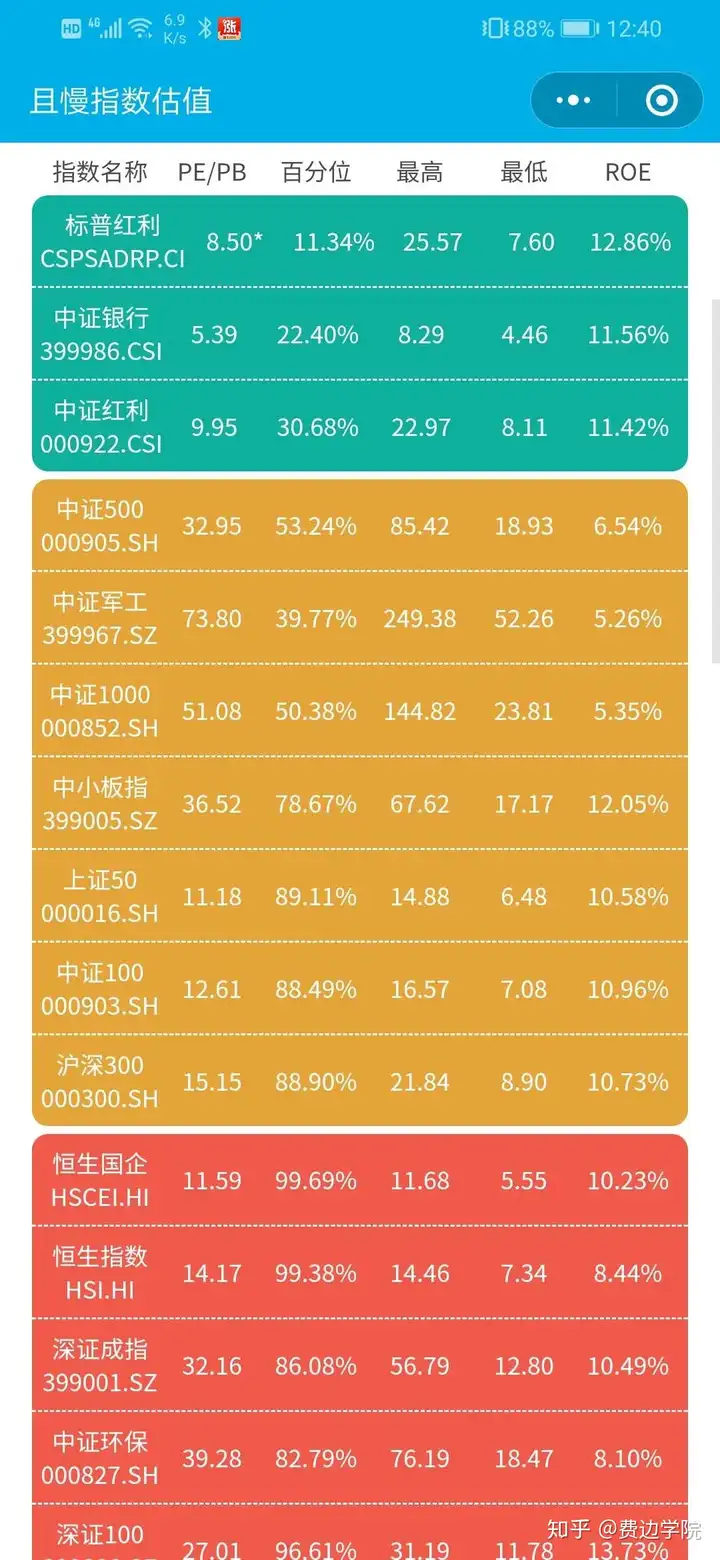This screenshot has height=1560, width=720.
Task: Open the 中证环保 index row
Action: (360, 1458)
